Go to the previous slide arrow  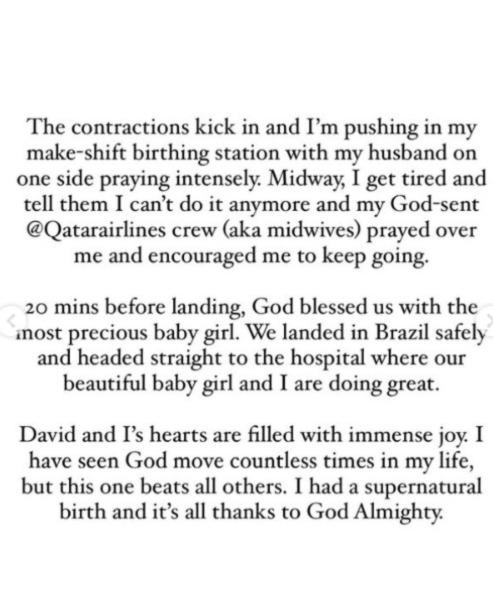pos(11,320)
